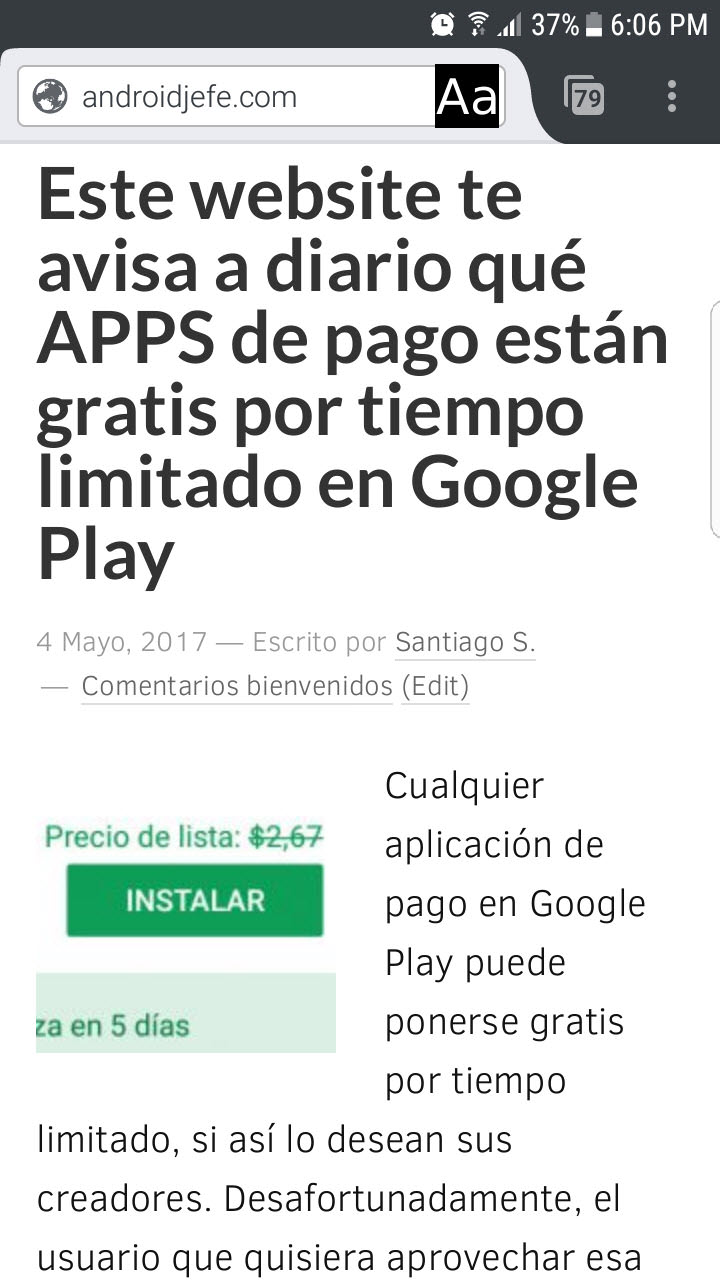720x1280 pixels.
Task: Open author link Santiago S.
Action: [465, 642]
